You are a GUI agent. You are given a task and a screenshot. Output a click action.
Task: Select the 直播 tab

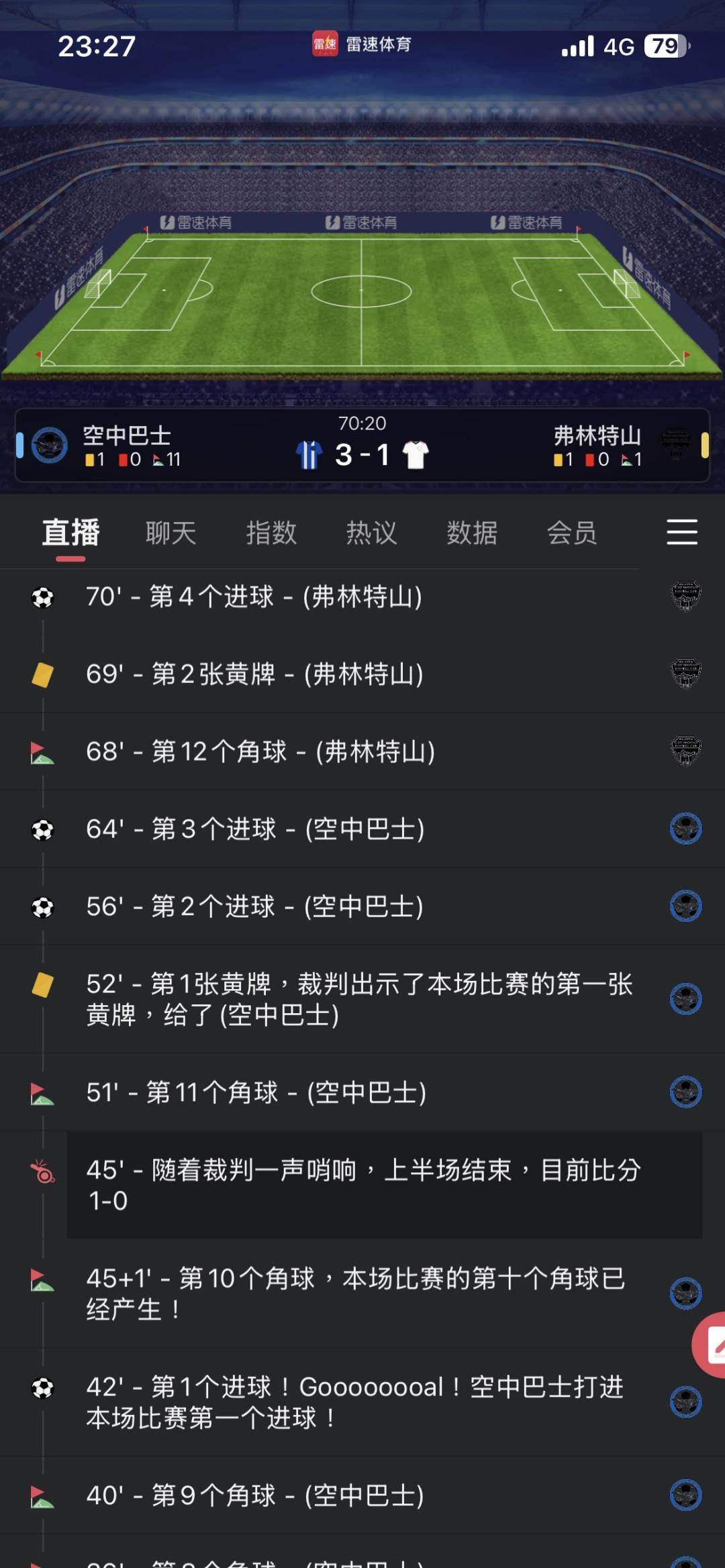70,533
